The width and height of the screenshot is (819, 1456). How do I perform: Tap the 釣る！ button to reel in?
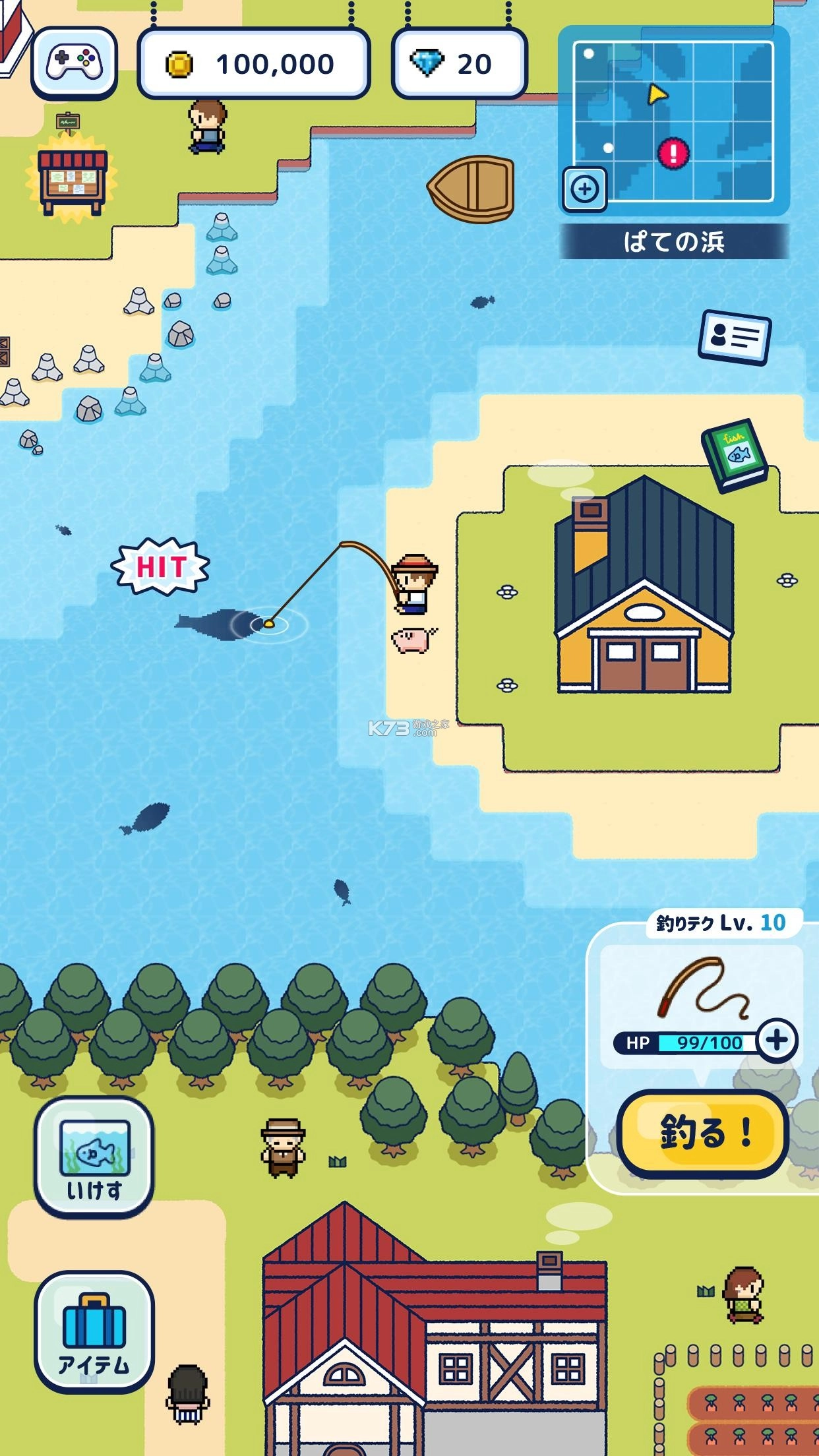coord(704,1133)
